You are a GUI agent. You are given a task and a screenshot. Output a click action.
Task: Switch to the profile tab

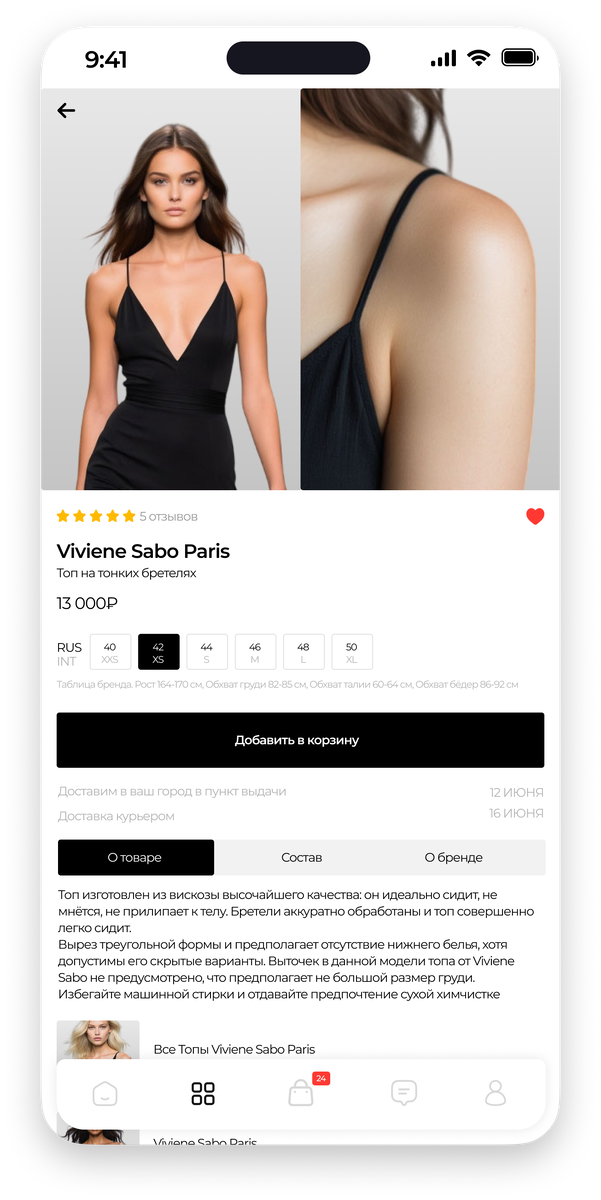pyautogui.click(x=495, y=1093)
